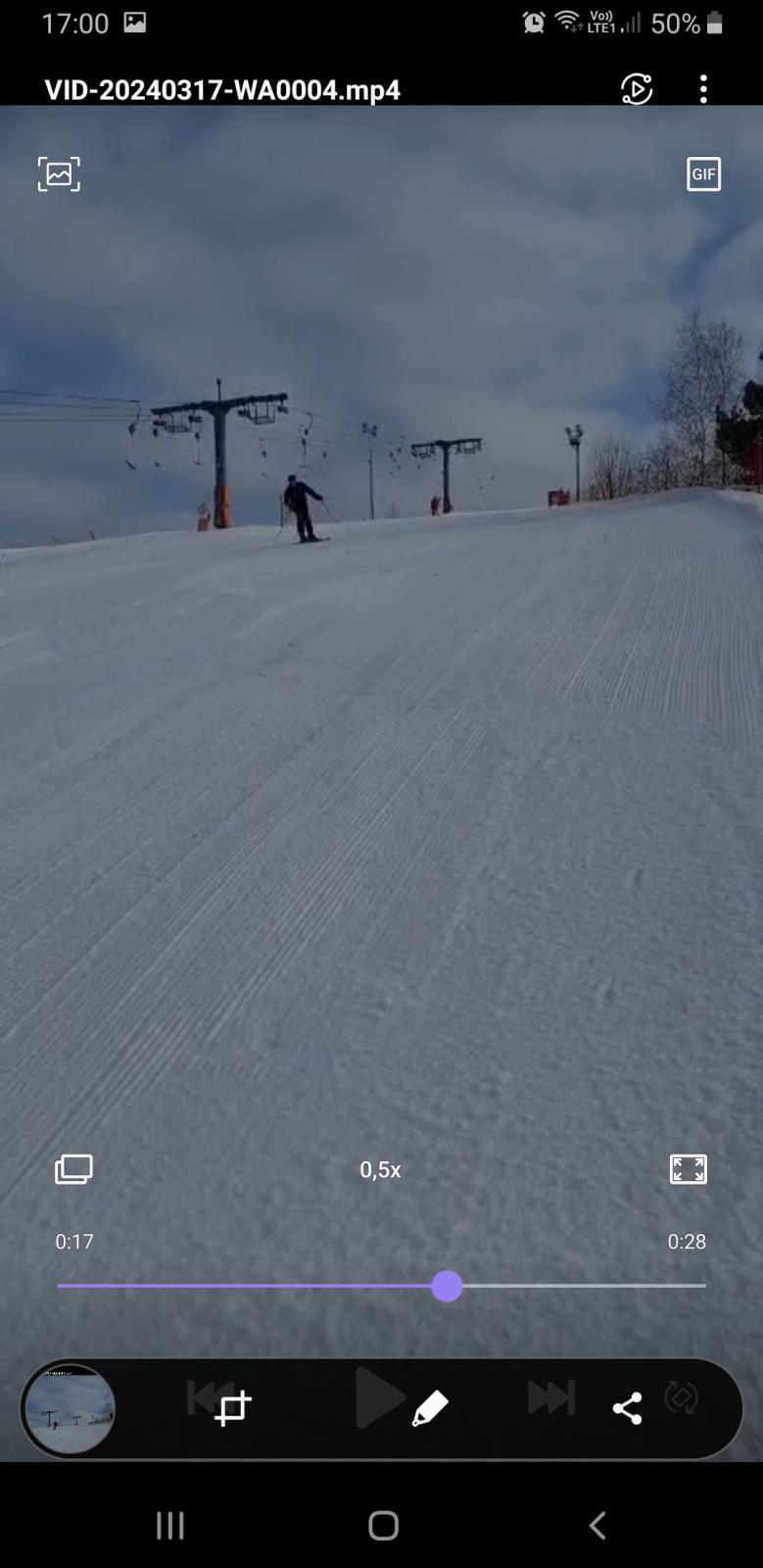Tap the play-in-background icon beside the title

637,89
